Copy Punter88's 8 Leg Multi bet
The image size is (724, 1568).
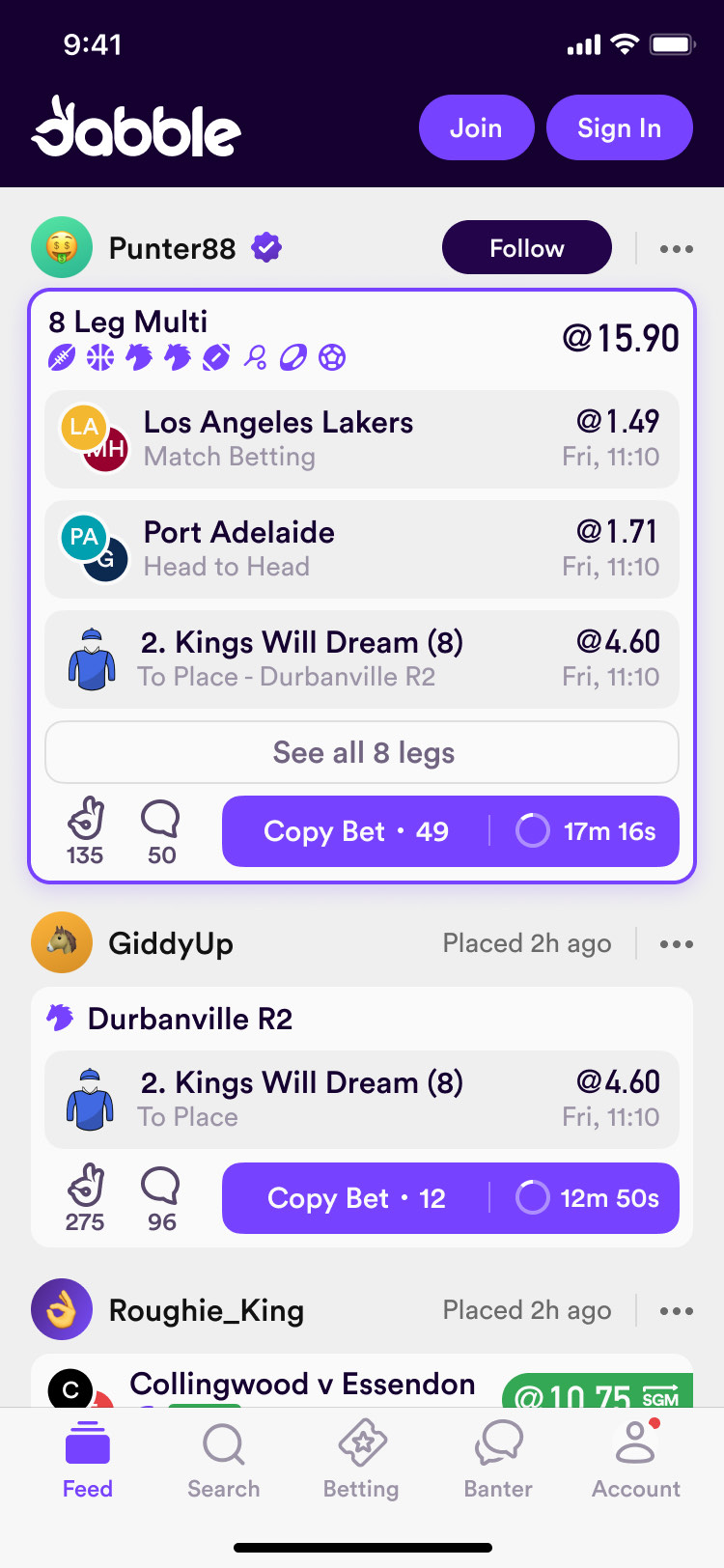tap(355, 831)
